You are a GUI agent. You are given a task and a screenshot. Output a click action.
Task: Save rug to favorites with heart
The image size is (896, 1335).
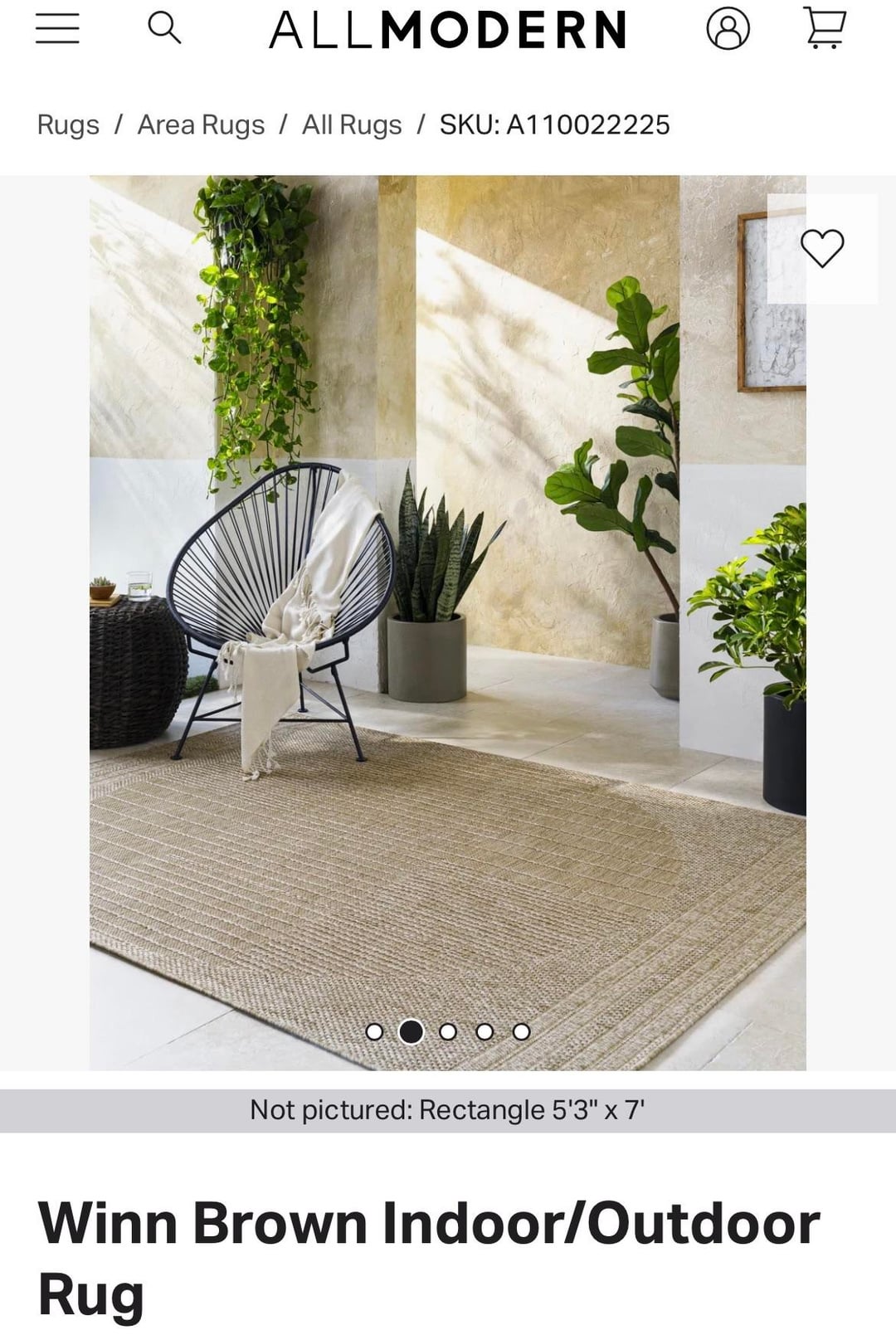821,248
